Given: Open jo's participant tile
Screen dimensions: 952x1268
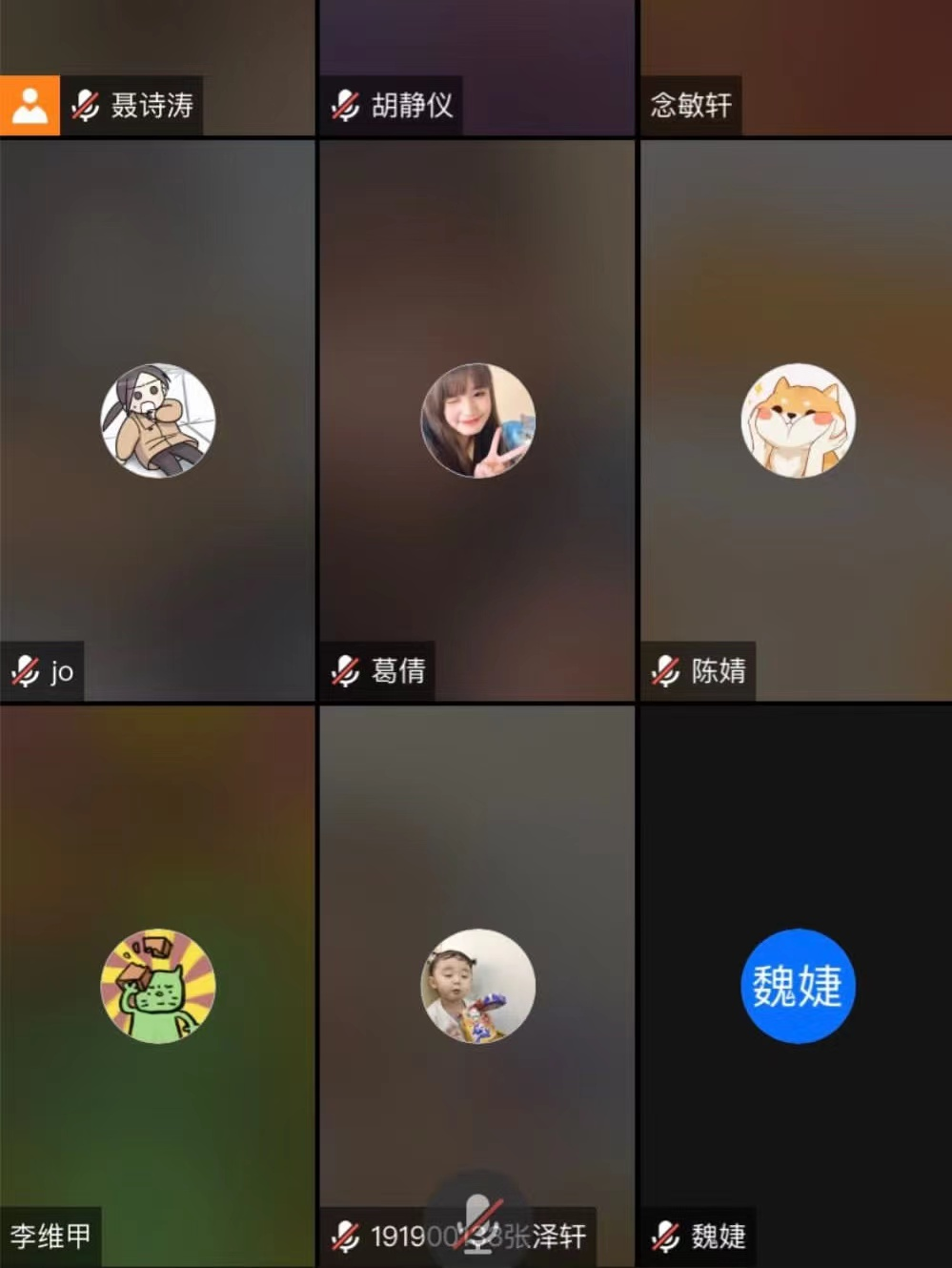Looking at the screenshot, I should point(157,420).
